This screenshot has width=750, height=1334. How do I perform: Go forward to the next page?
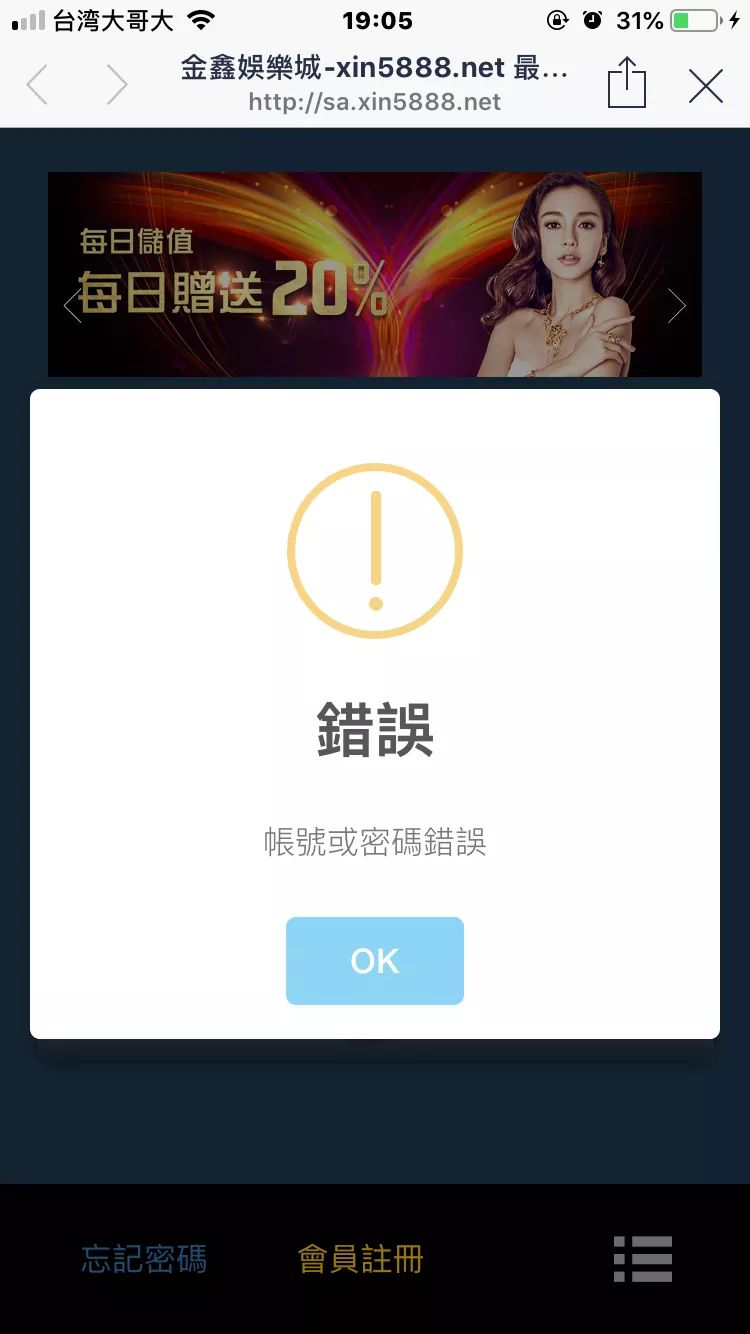point(117,86)
